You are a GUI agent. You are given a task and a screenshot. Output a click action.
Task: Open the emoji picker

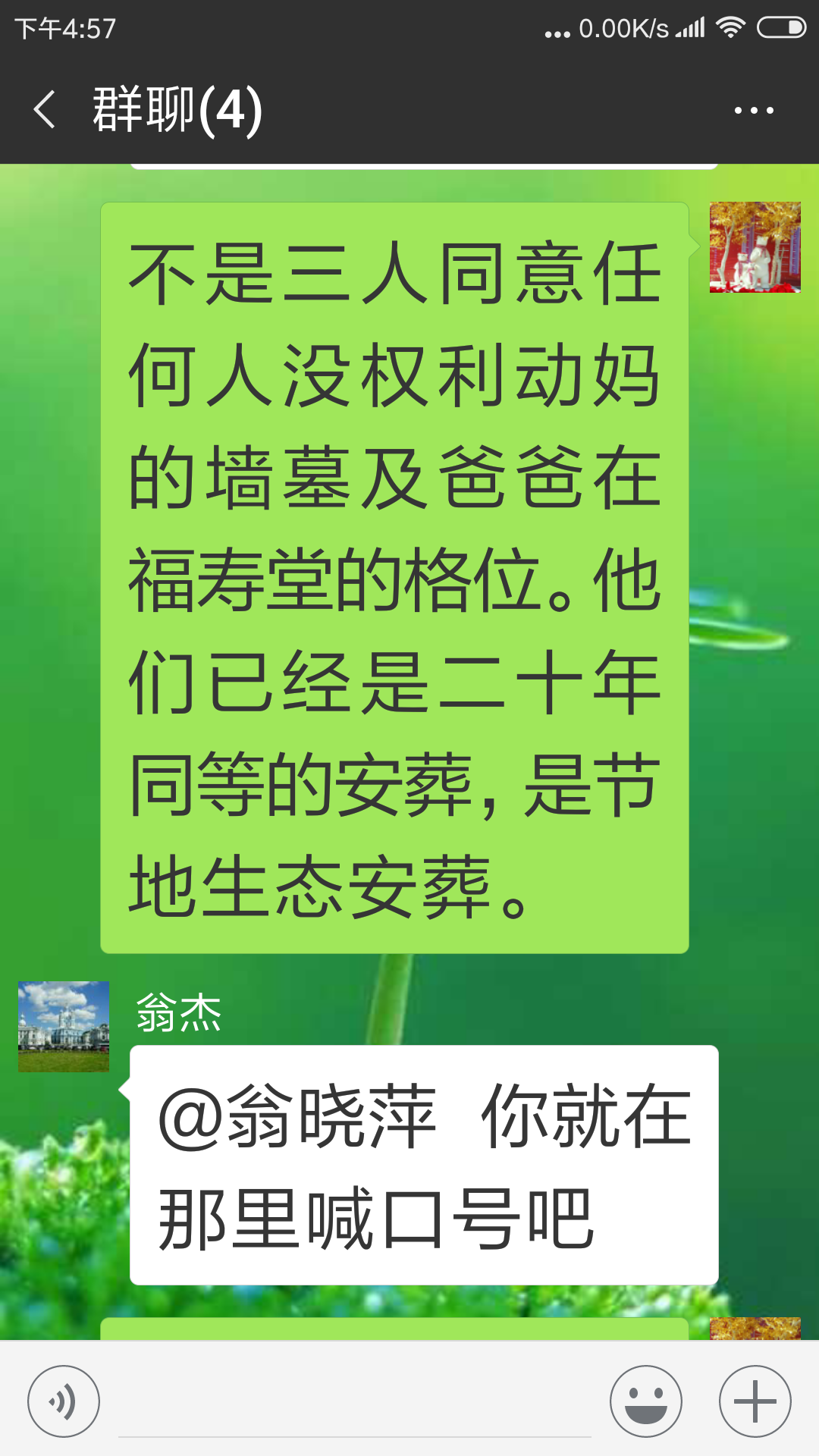click(646, 1401)
